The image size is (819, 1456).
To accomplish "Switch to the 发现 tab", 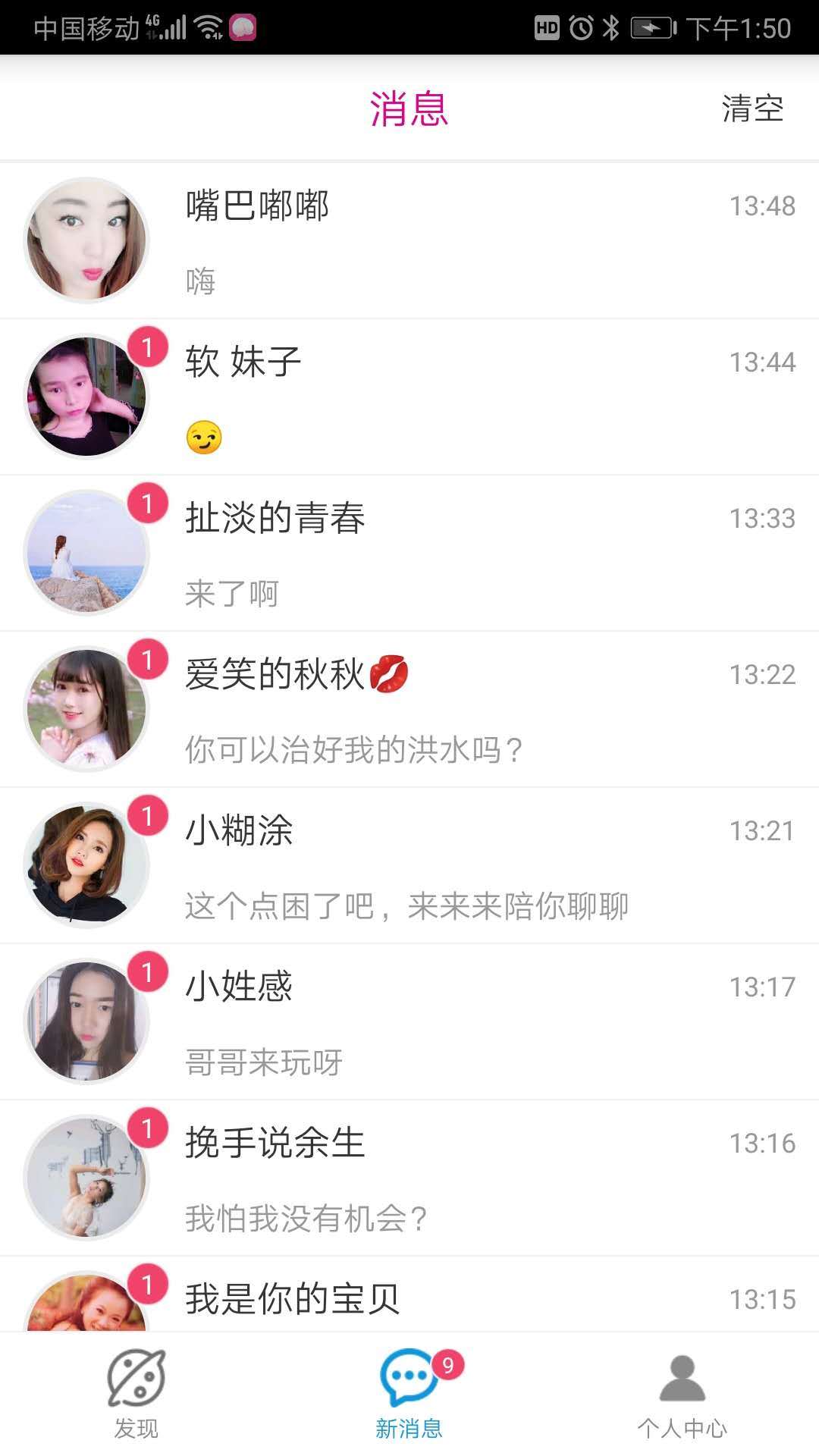I will click(136, 1394).
